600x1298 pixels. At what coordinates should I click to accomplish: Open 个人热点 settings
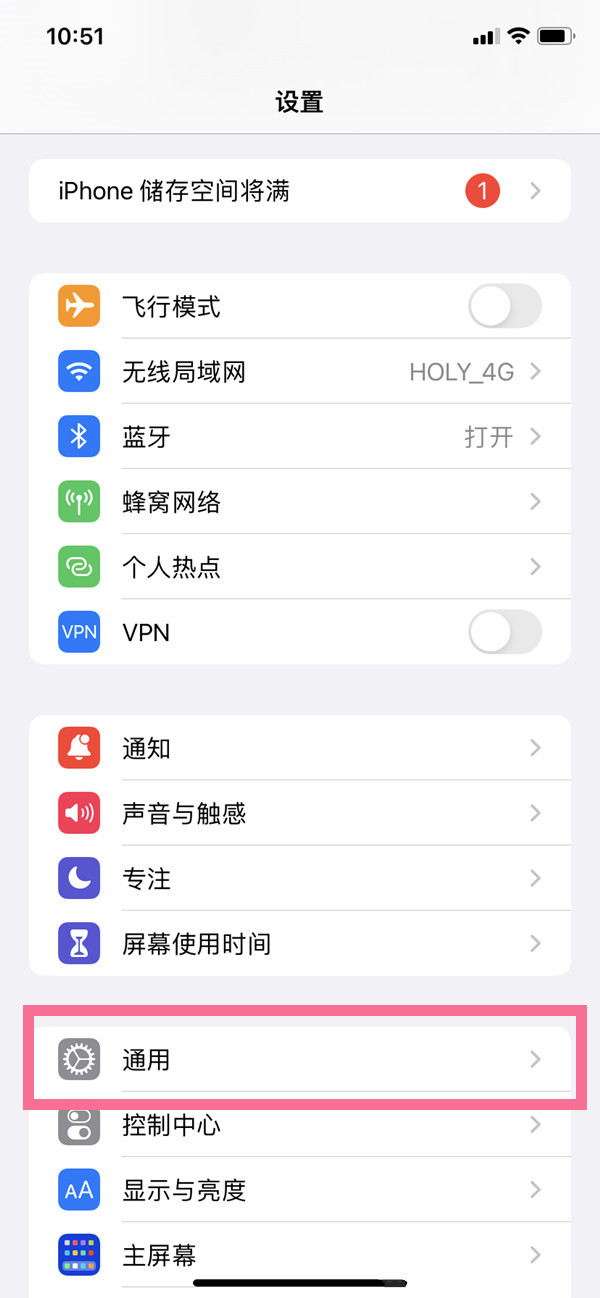pos(300,567)
